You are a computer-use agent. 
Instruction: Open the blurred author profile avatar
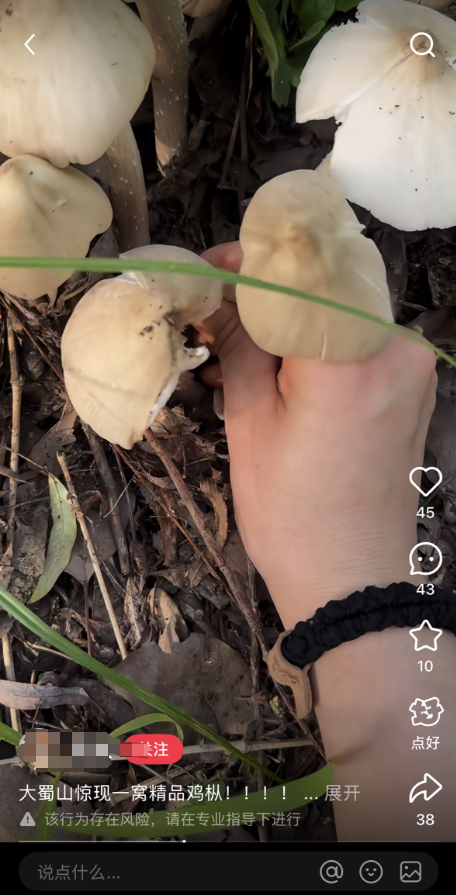click(35, 749)
